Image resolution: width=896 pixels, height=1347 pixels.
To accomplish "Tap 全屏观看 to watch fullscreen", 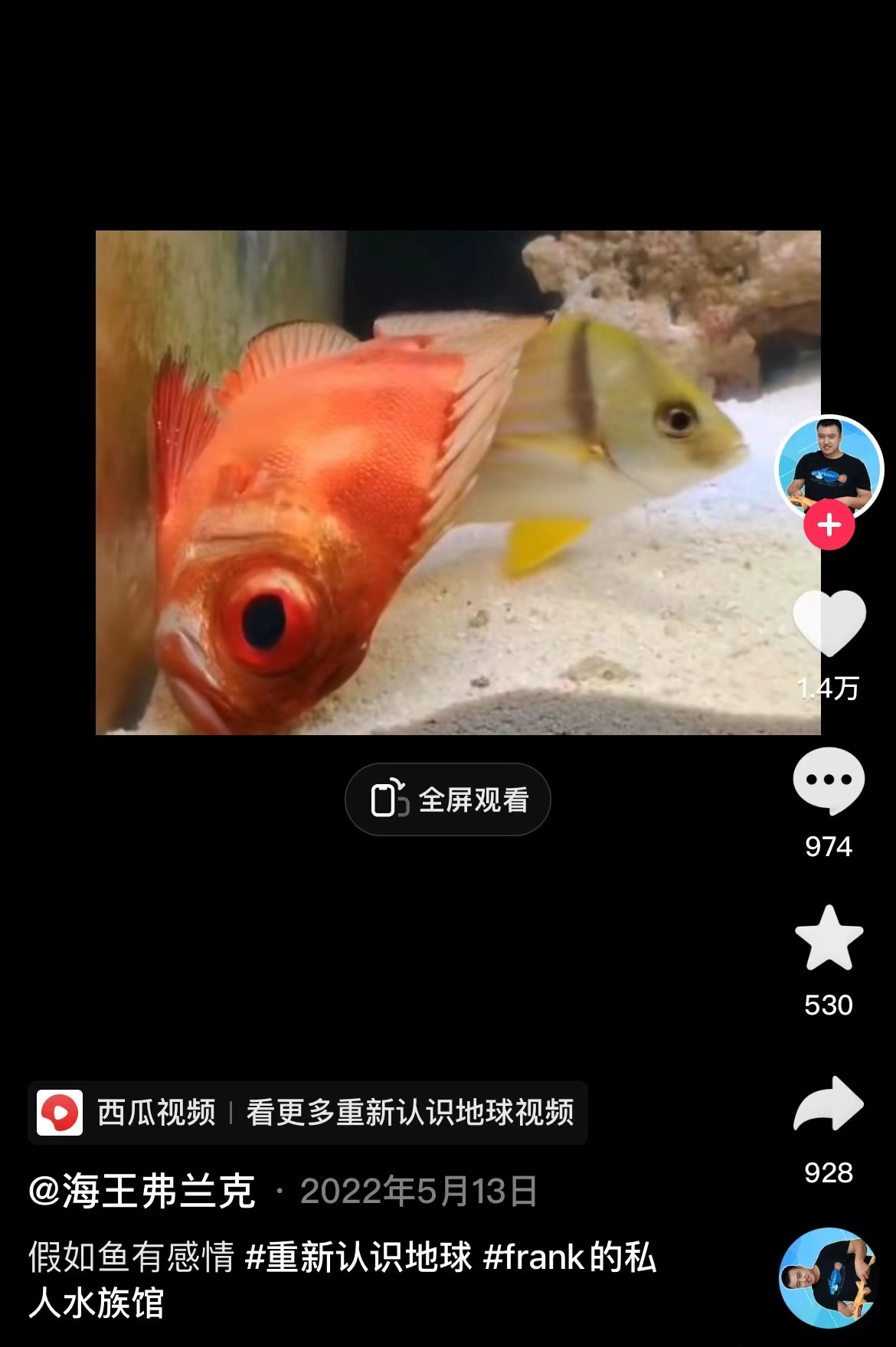I will pyautogui.click(x=448, y=799).
